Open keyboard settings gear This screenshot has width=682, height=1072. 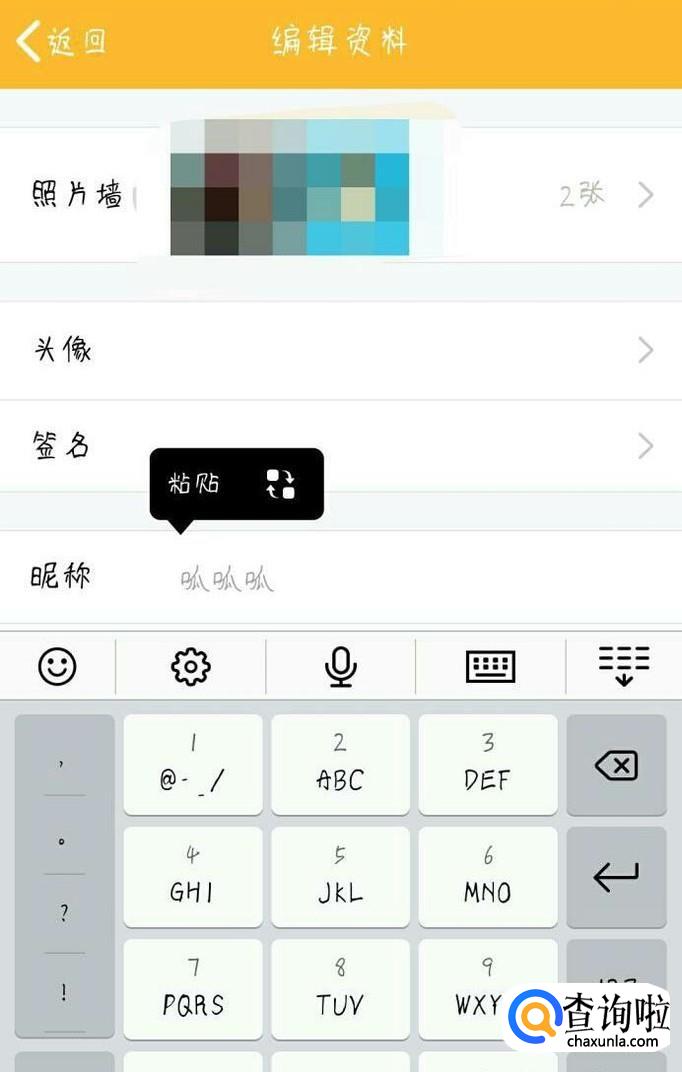point(191,667)
